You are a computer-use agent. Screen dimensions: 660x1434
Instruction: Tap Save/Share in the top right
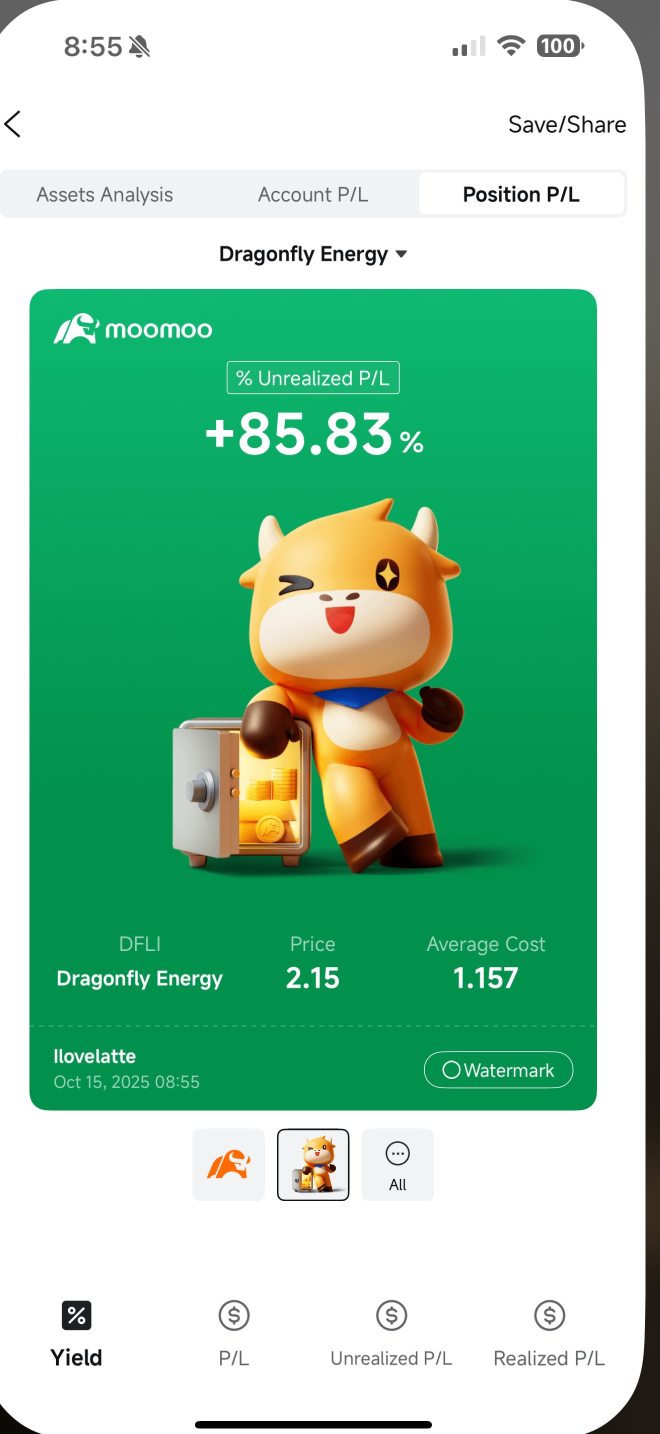click(x=566, y=125)
